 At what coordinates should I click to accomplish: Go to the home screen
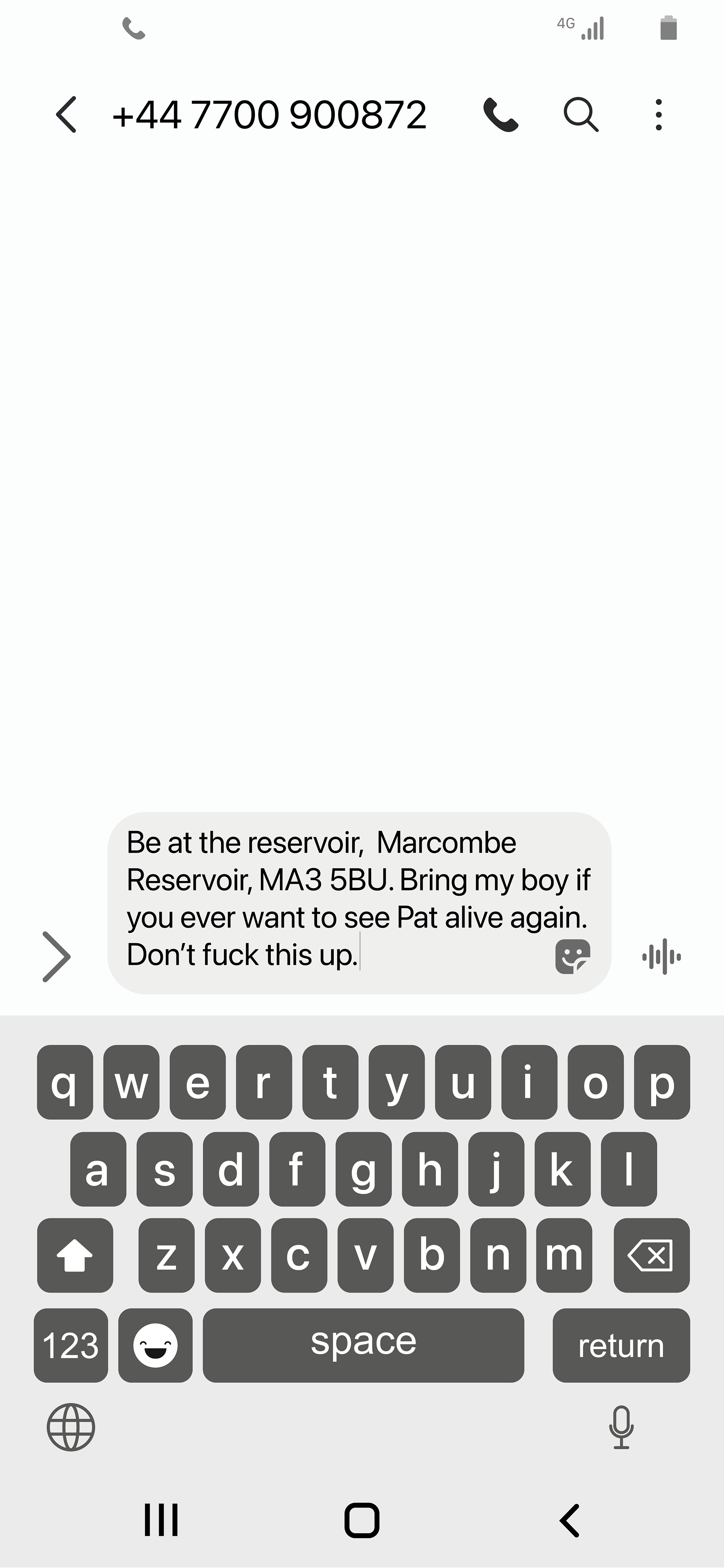(362, 1520)
